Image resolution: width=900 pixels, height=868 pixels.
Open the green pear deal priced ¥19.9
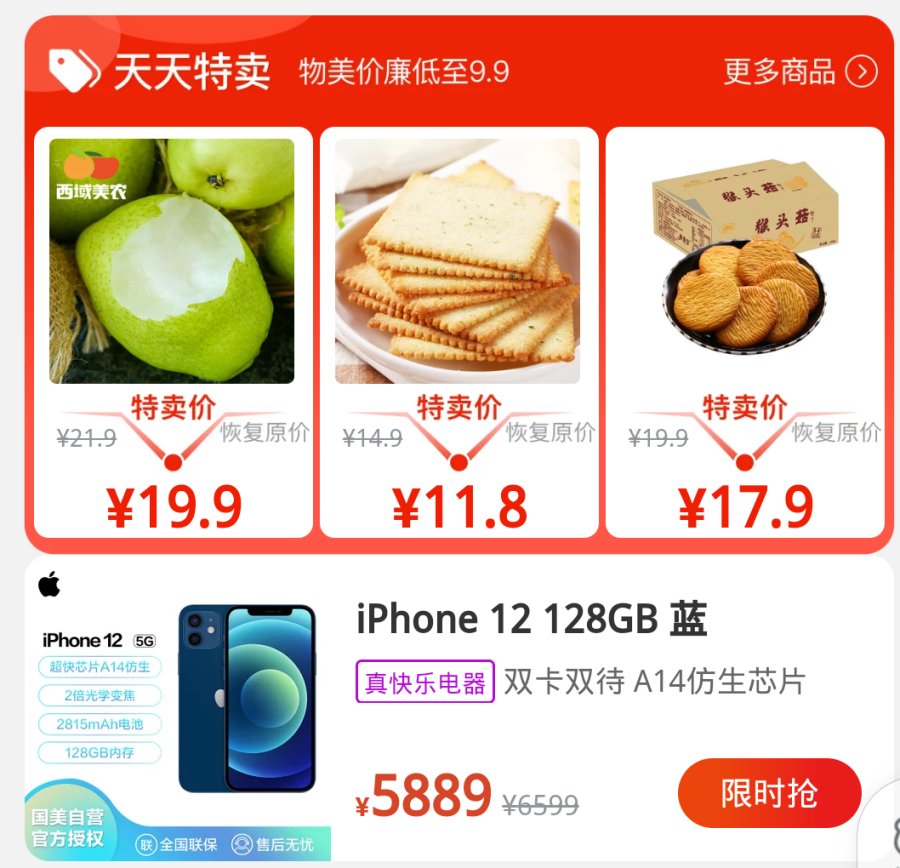(x=172, y=262)
